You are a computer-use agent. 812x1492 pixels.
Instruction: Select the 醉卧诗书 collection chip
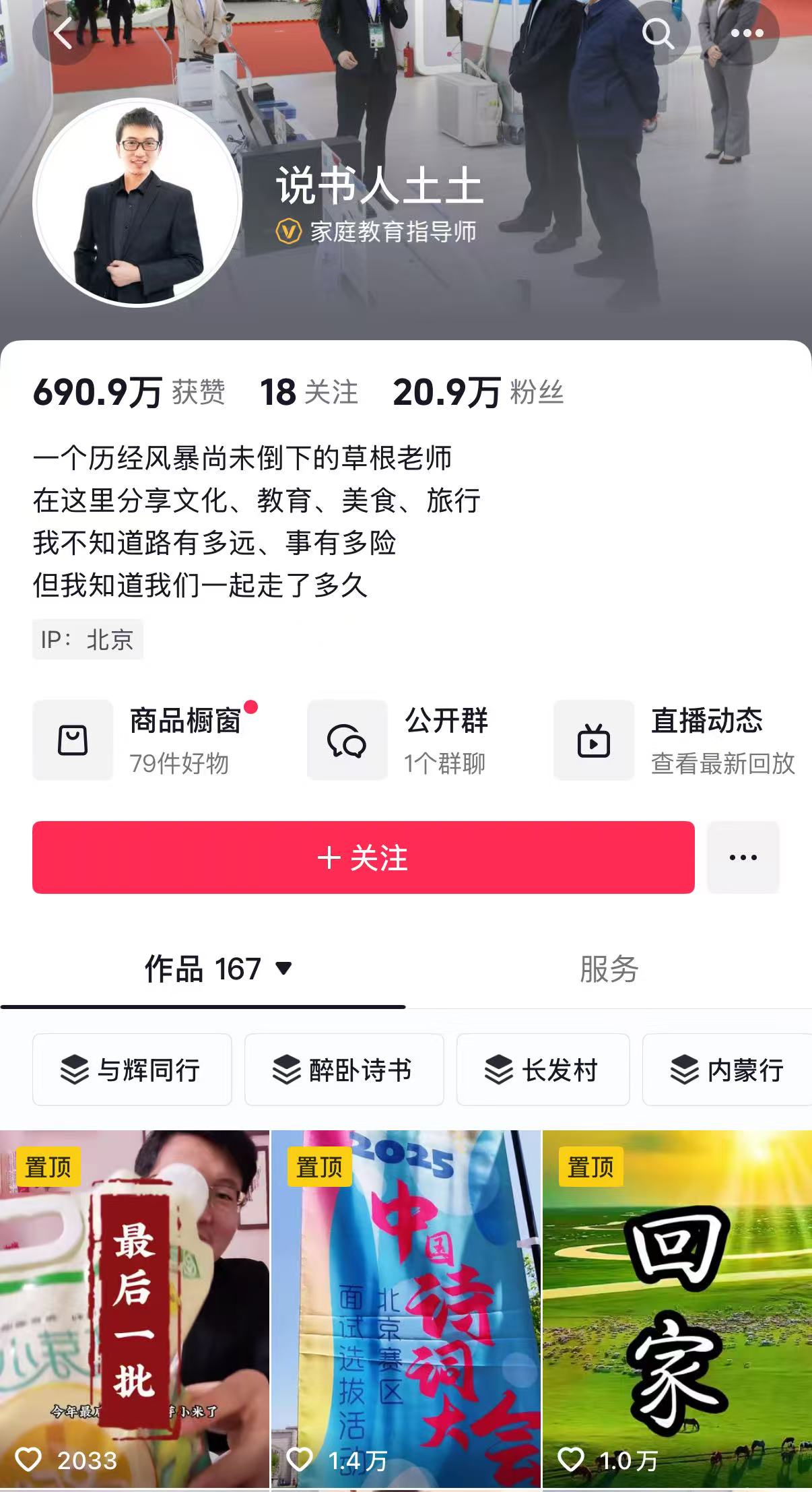coord(344,1070)
